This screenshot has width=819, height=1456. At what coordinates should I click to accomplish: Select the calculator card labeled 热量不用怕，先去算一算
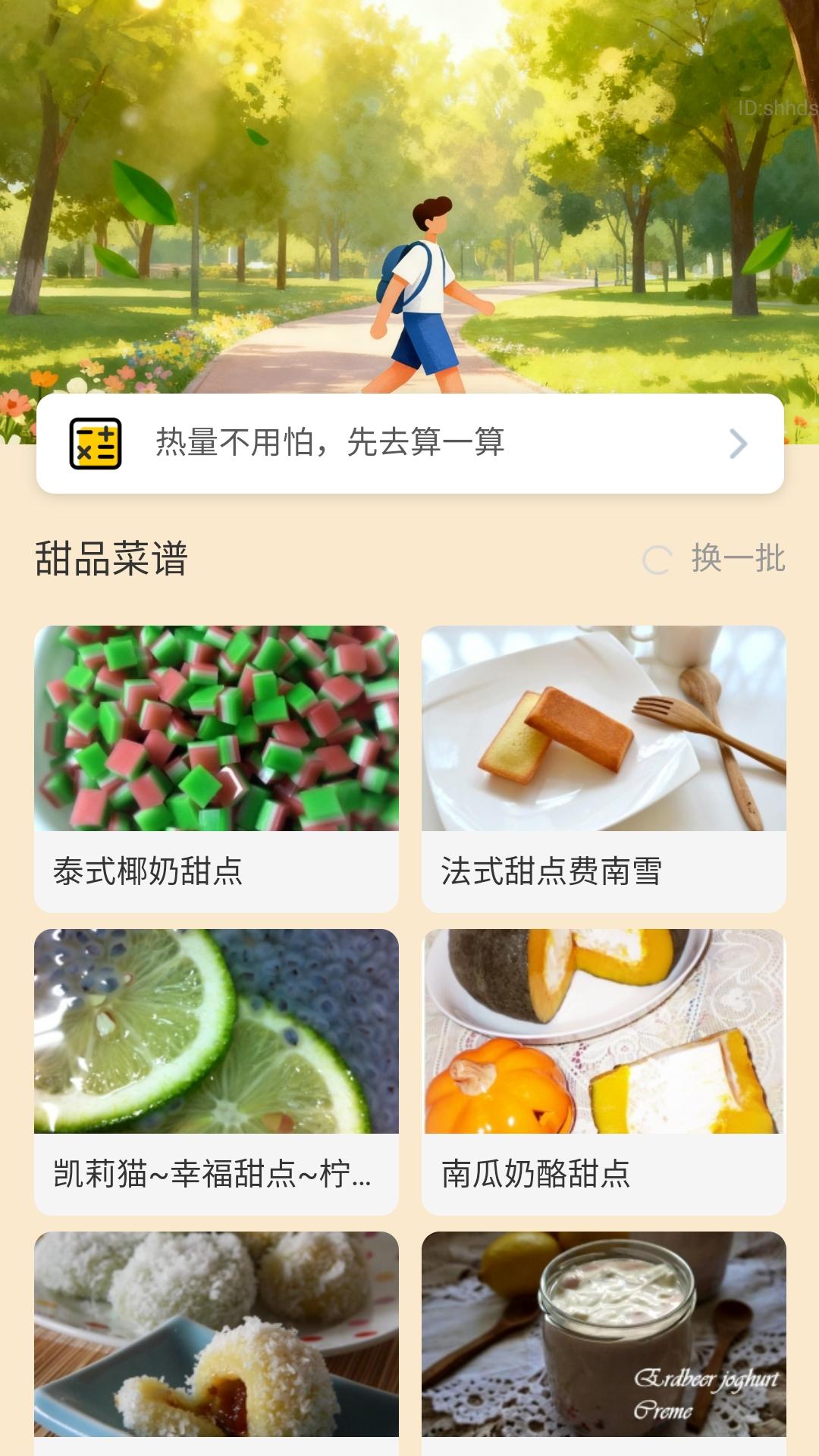pos(409,444)
